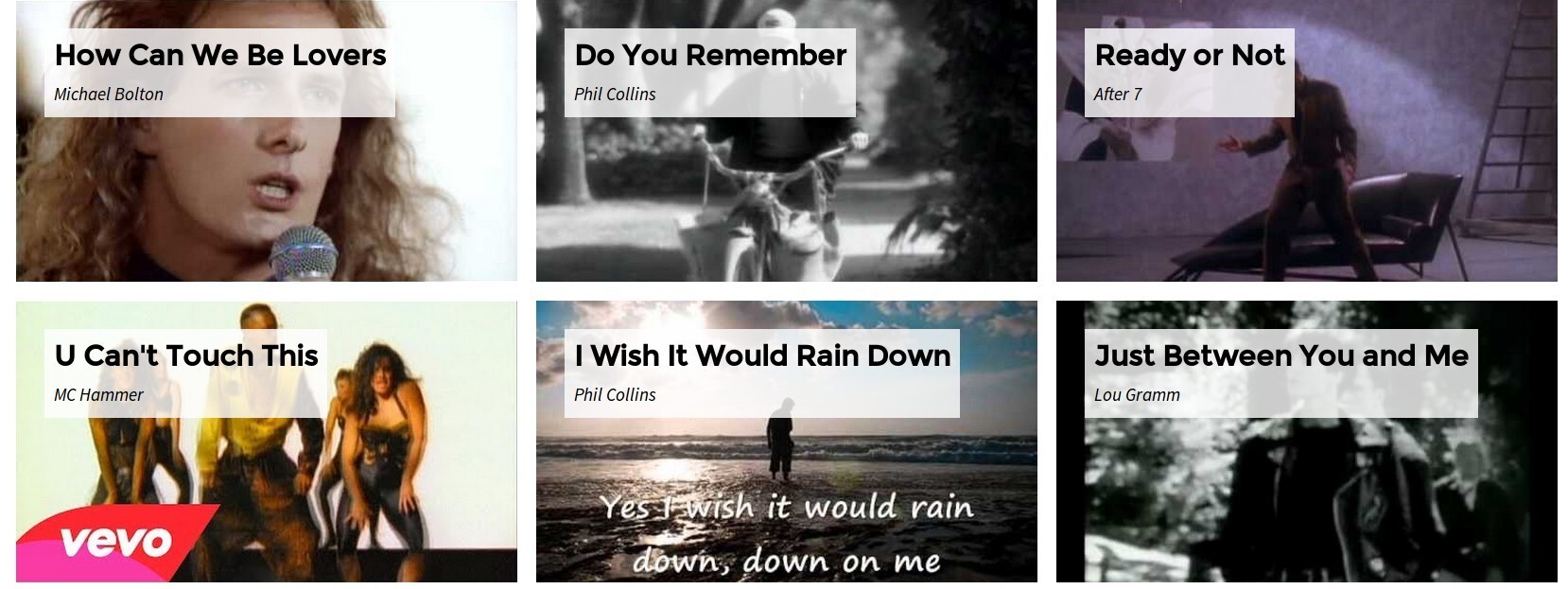Select the Ready or Not video tile

pyautogui.click(x=1306, y=142)
